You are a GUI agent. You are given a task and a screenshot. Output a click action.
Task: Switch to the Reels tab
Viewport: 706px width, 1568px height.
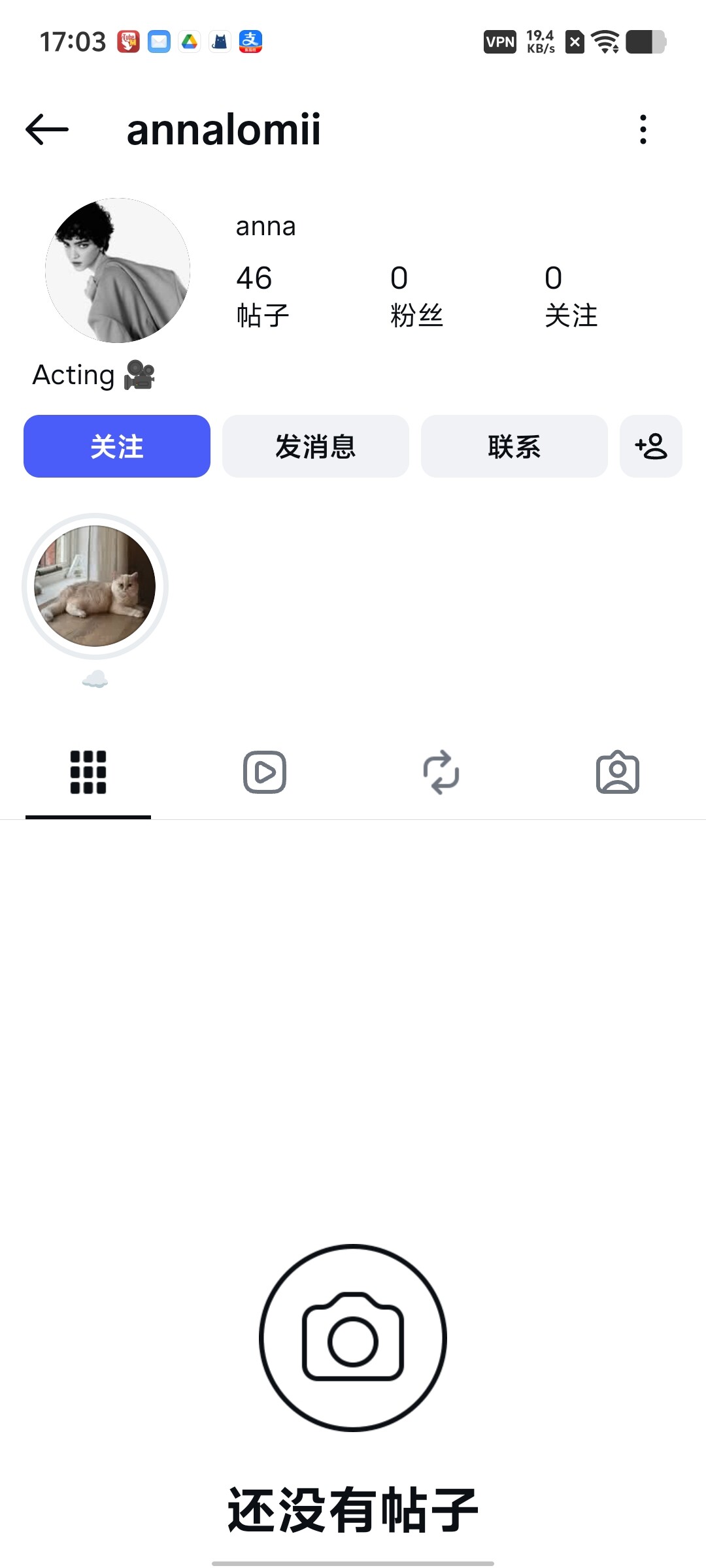(265, 772)
